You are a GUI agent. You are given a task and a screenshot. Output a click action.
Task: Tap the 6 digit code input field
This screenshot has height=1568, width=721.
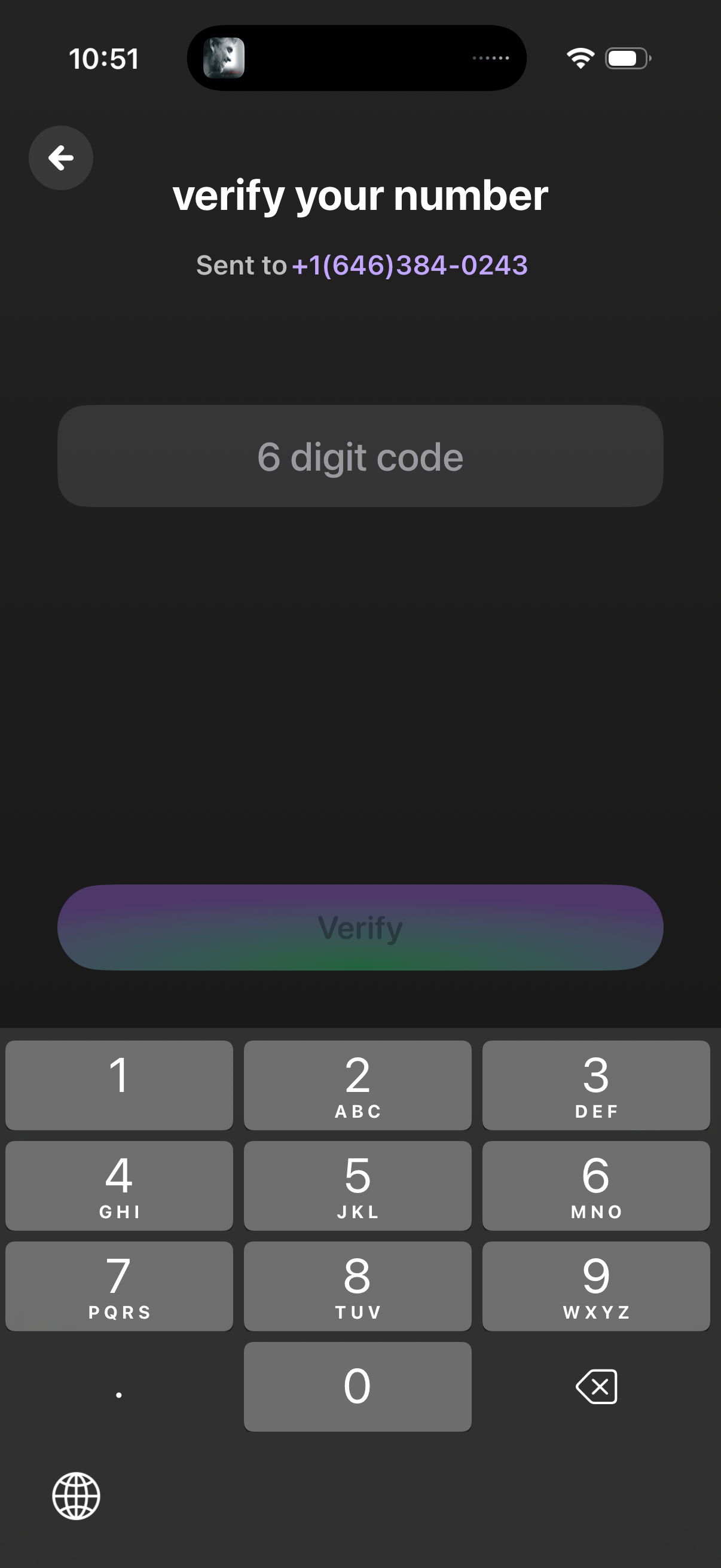(360, 456)
